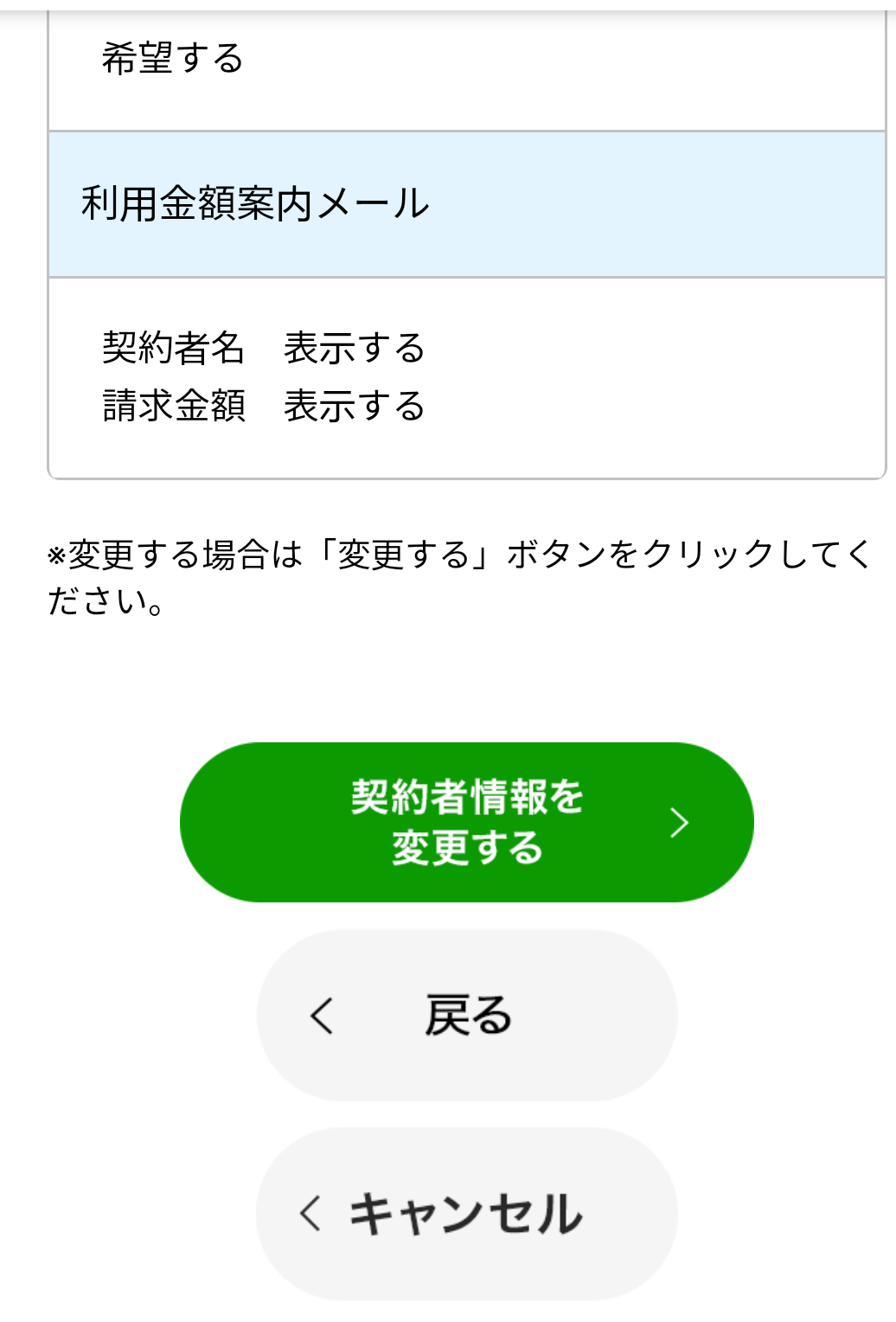This screenshot has height=1322, width=896.
Task: Go back with the 戻る button
Action: [466, 1015]
